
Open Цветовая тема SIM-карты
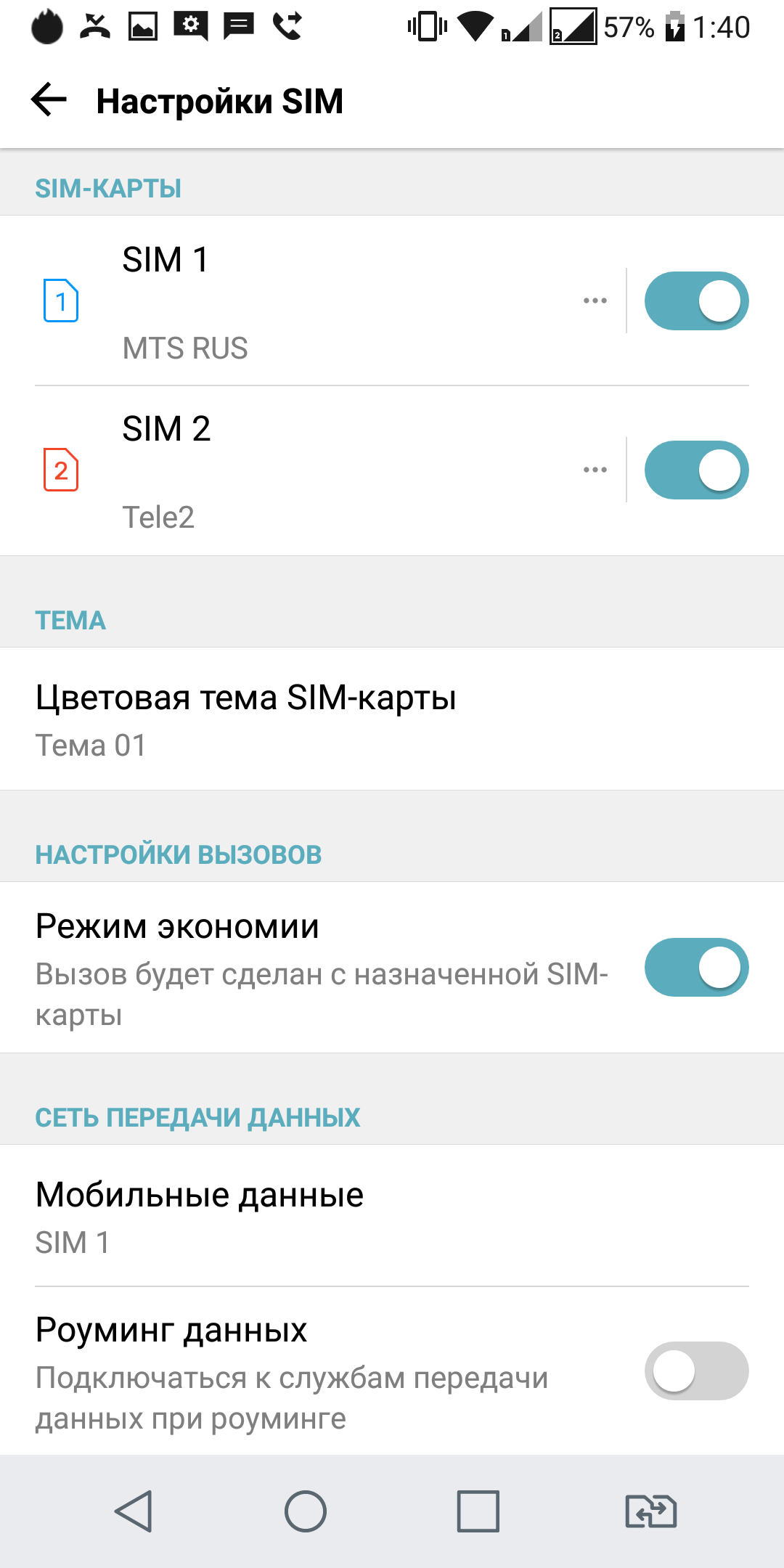(x=392, y=719)
